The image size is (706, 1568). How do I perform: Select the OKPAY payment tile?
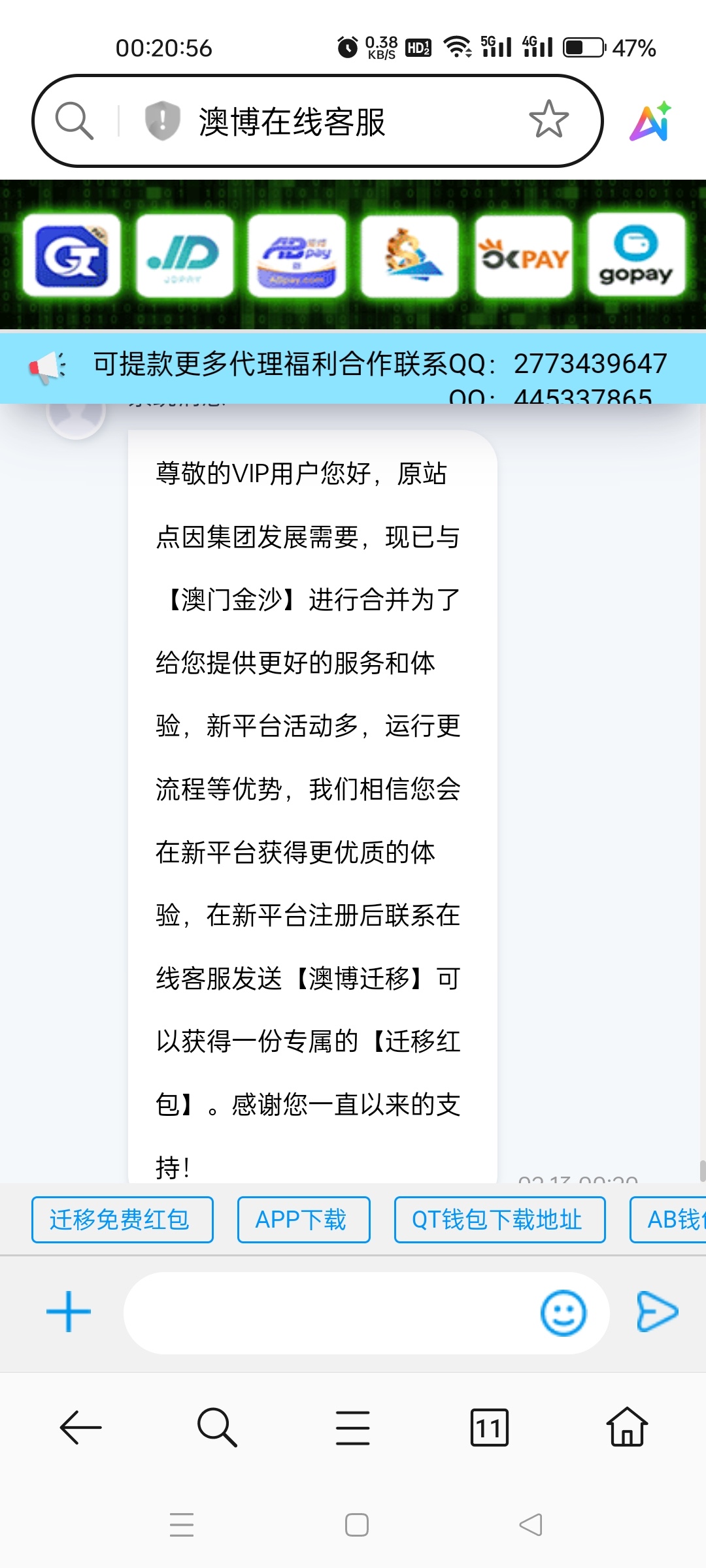tap(524, 256)
